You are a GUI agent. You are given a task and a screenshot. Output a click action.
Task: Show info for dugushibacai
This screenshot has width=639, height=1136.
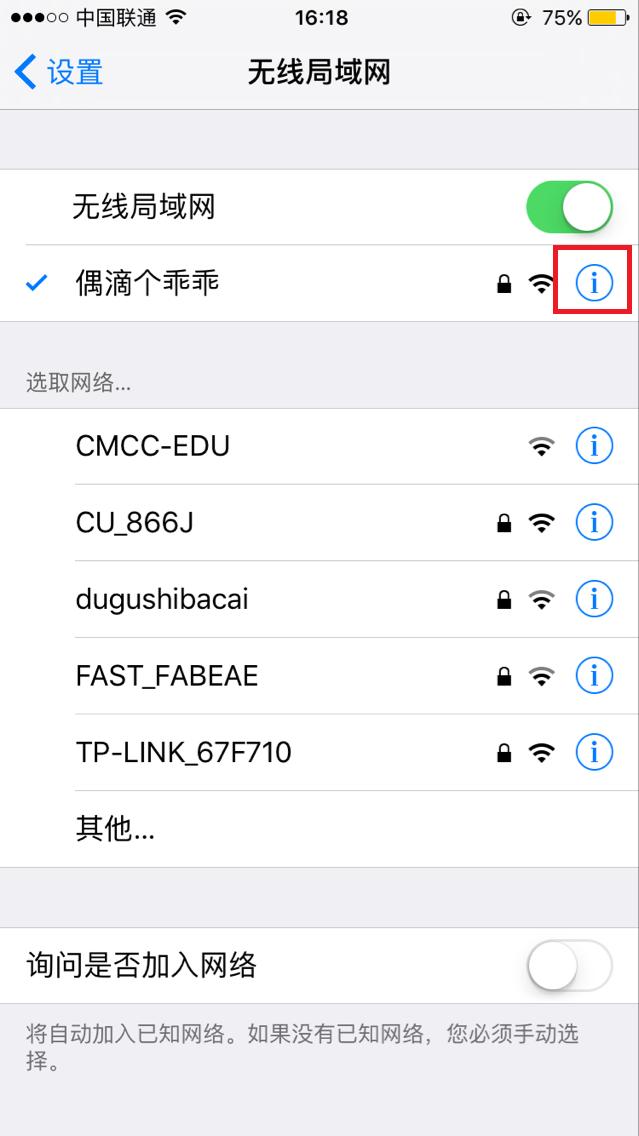(x=594, y=599)
